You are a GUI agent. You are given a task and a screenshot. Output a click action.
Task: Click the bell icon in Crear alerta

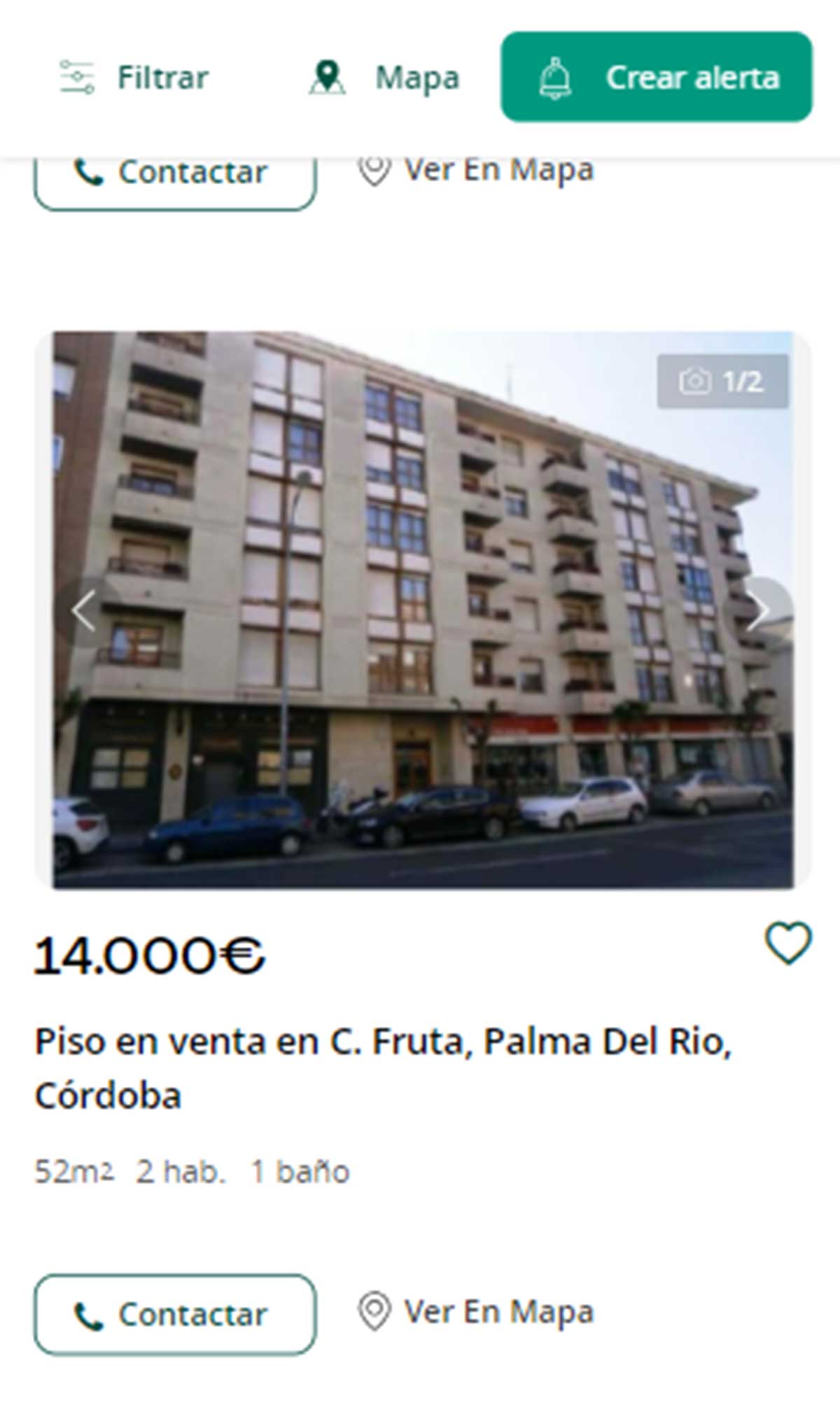click(556, 78)
